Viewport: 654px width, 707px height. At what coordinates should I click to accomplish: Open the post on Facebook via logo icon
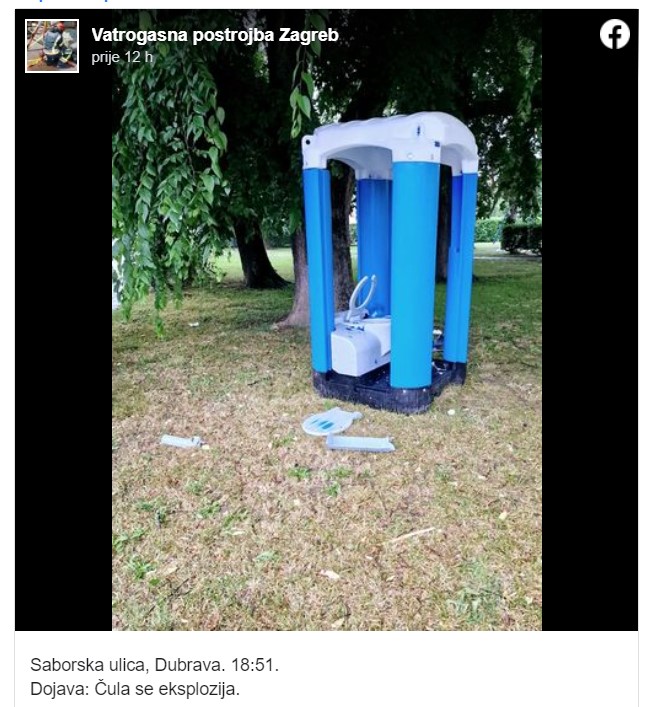click(614, 35)
